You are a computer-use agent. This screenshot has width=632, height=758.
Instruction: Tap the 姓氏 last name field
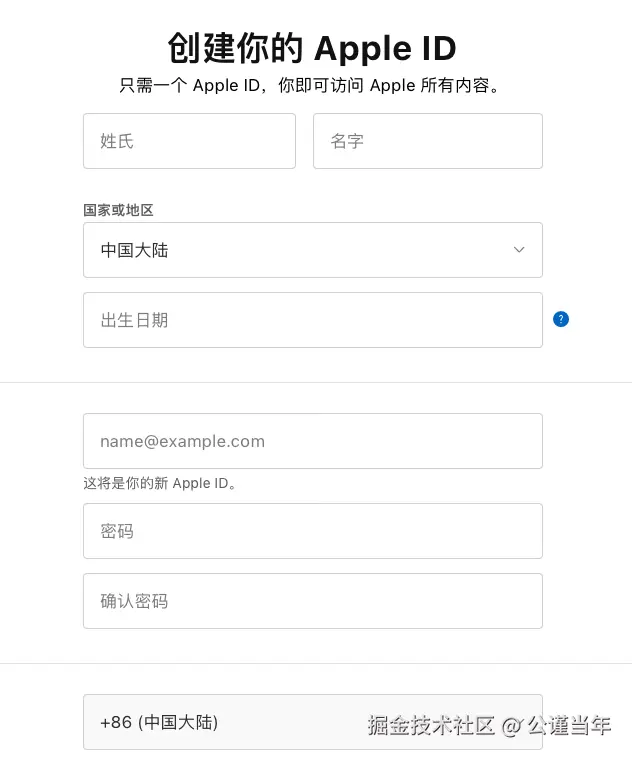tap(189, 141)
